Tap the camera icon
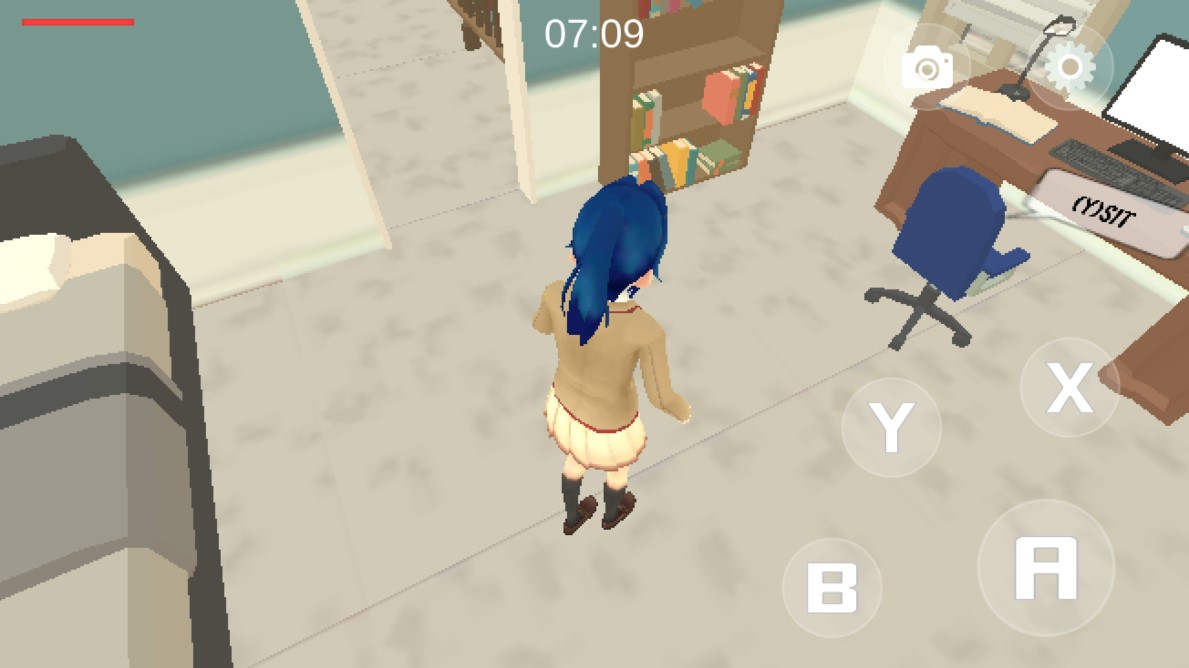1189x668 pixels. coord(927,68)
